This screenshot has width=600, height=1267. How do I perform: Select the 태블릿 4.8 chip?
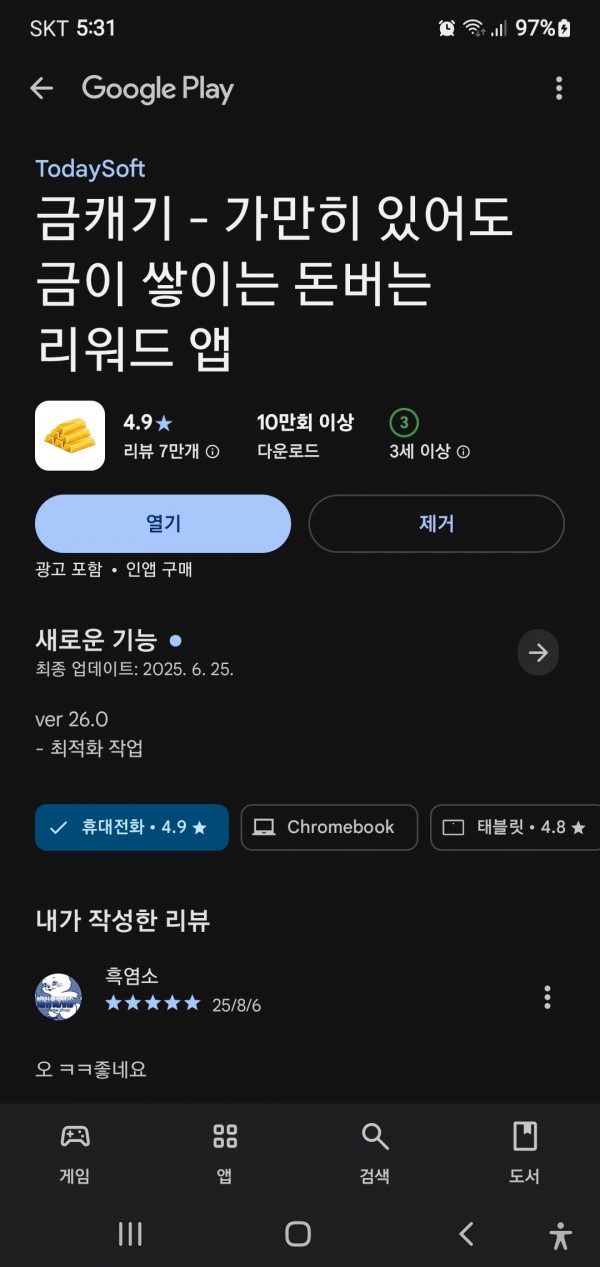(515, 827)
